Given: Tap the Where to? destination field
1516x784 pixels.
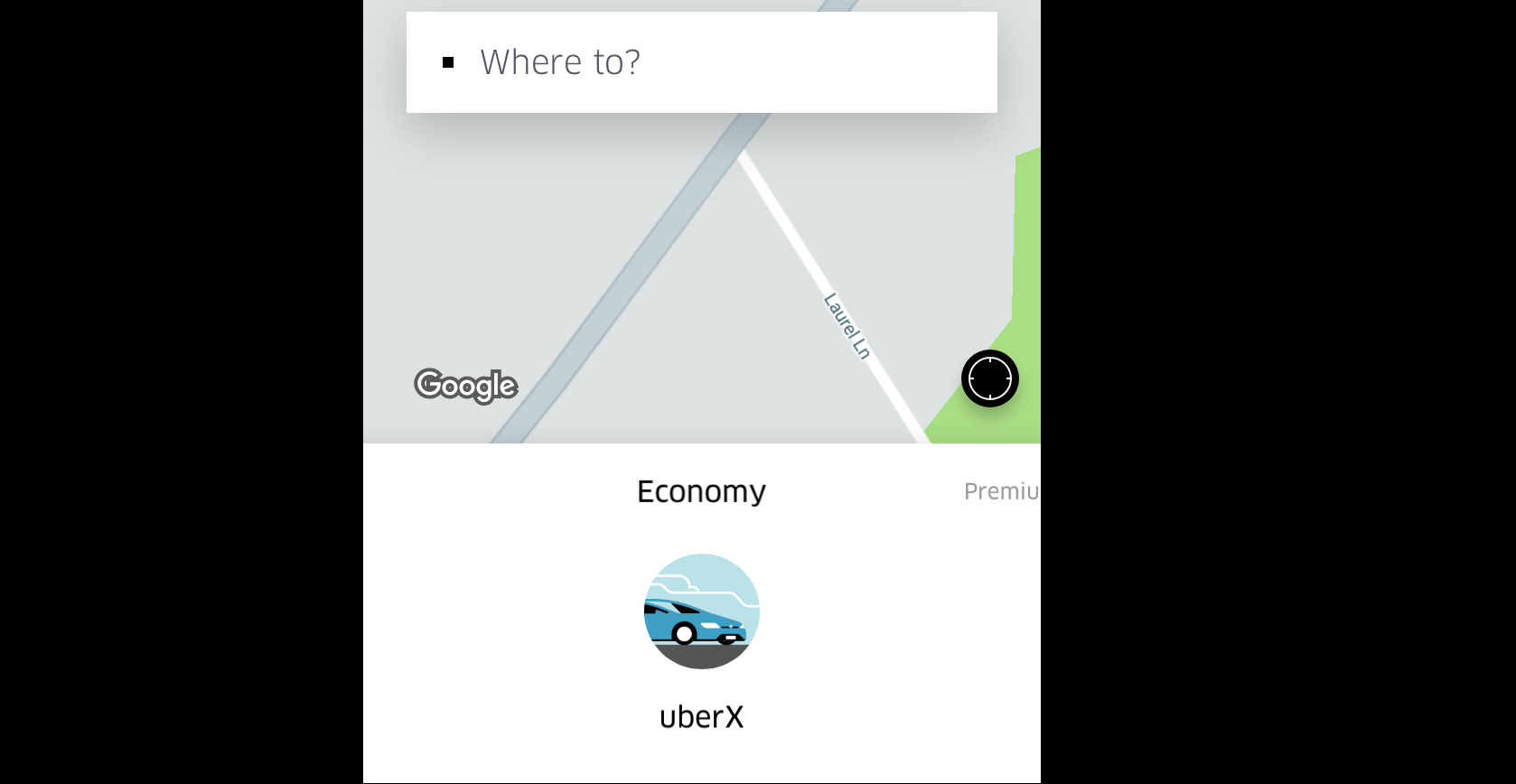Looking at the screenshot, I should pyautogui.click(x=701, y=62).
